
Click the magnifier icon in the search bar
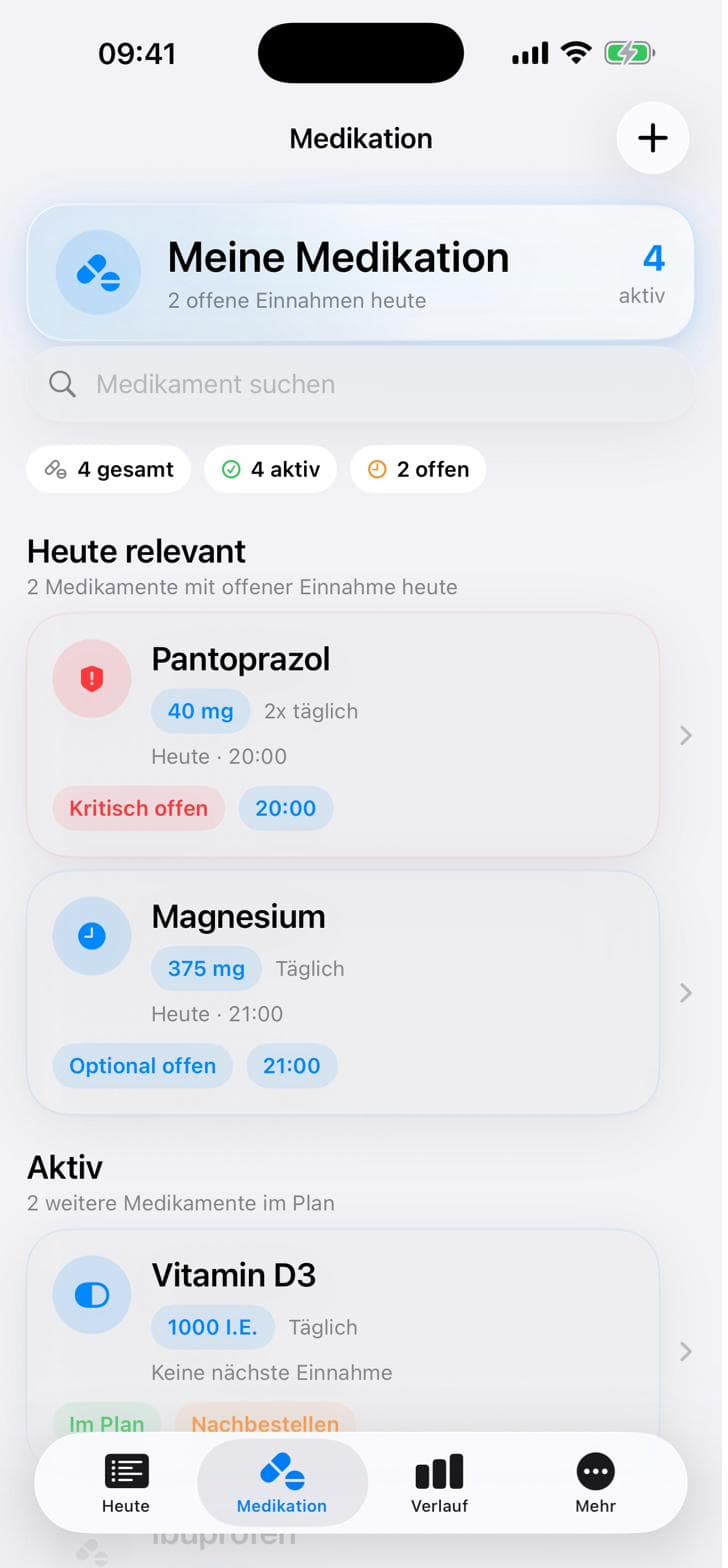(61, 384)
